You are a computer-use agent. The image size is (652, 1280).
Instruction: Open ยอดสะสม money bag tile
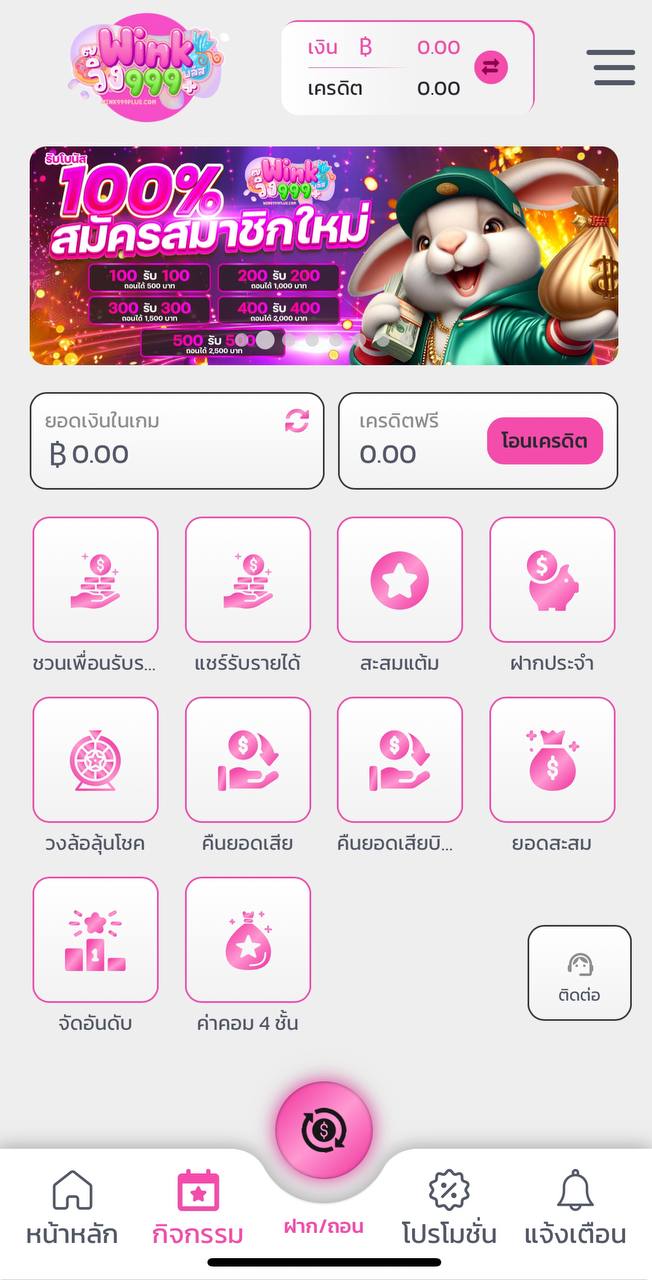click(x=552, y=759)
